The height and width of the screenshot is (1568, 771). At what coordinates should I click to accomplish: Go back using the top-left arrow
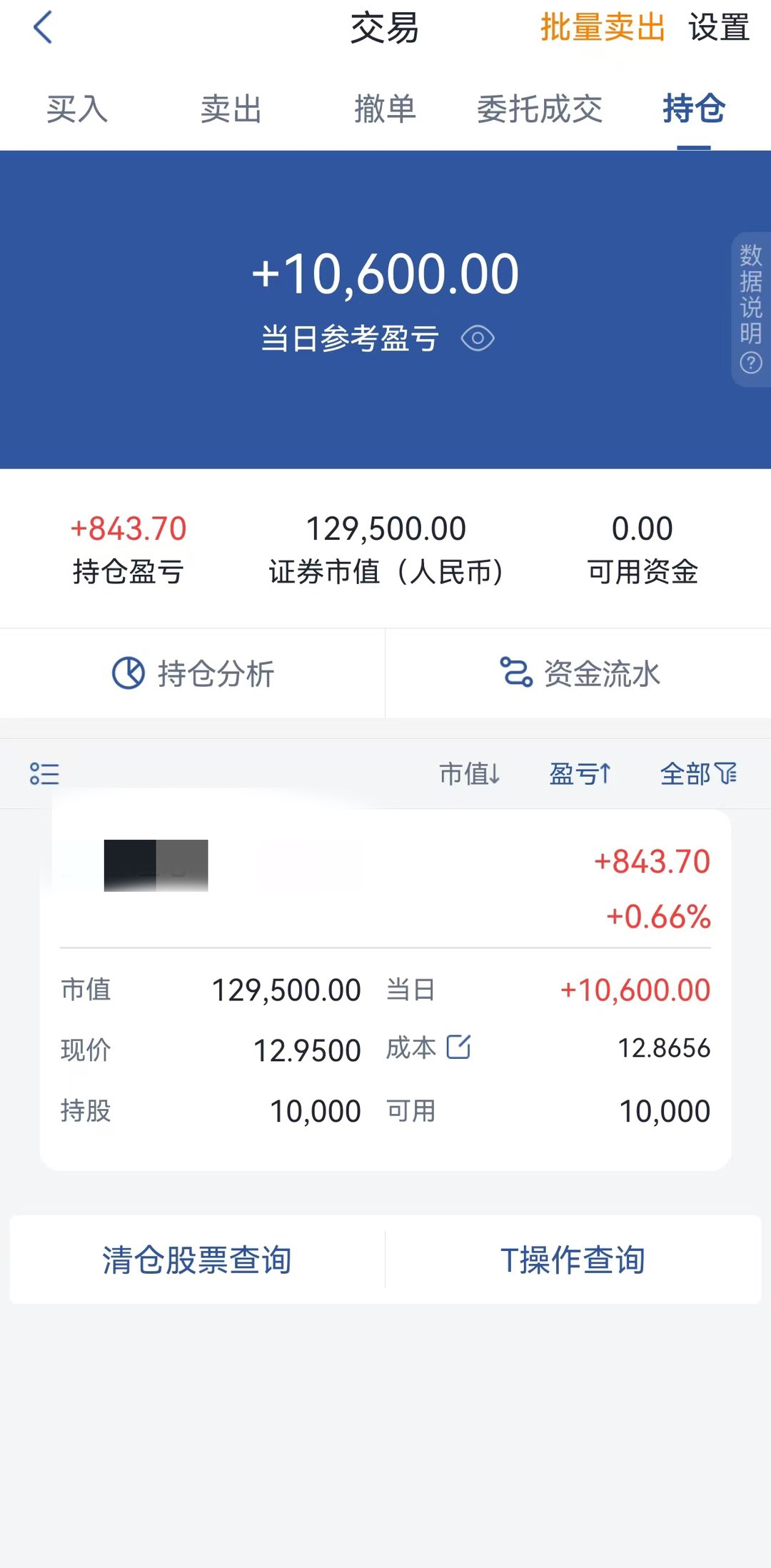point(43,29)
